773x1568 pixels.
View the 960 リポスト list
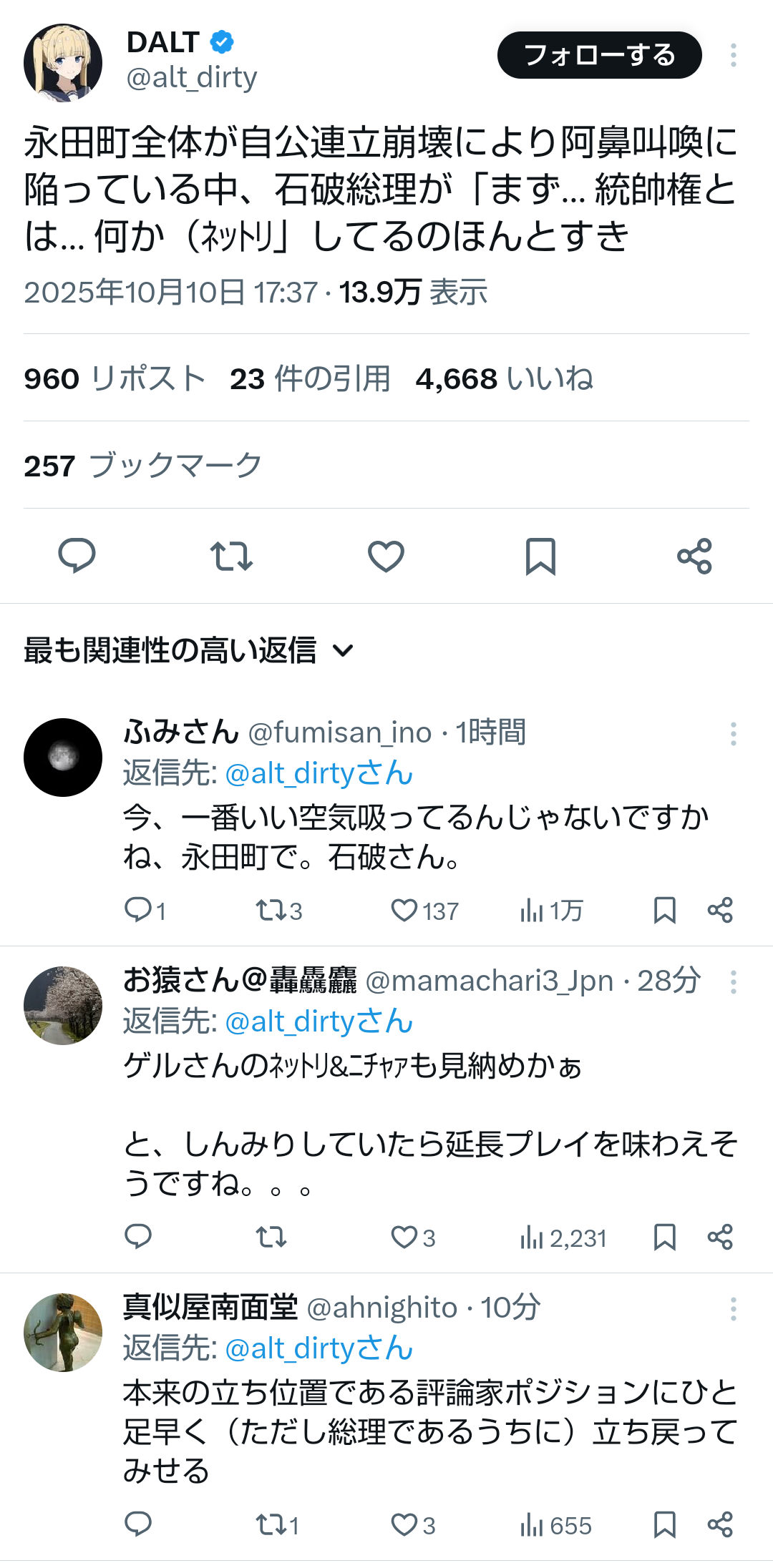click(115, 378)
